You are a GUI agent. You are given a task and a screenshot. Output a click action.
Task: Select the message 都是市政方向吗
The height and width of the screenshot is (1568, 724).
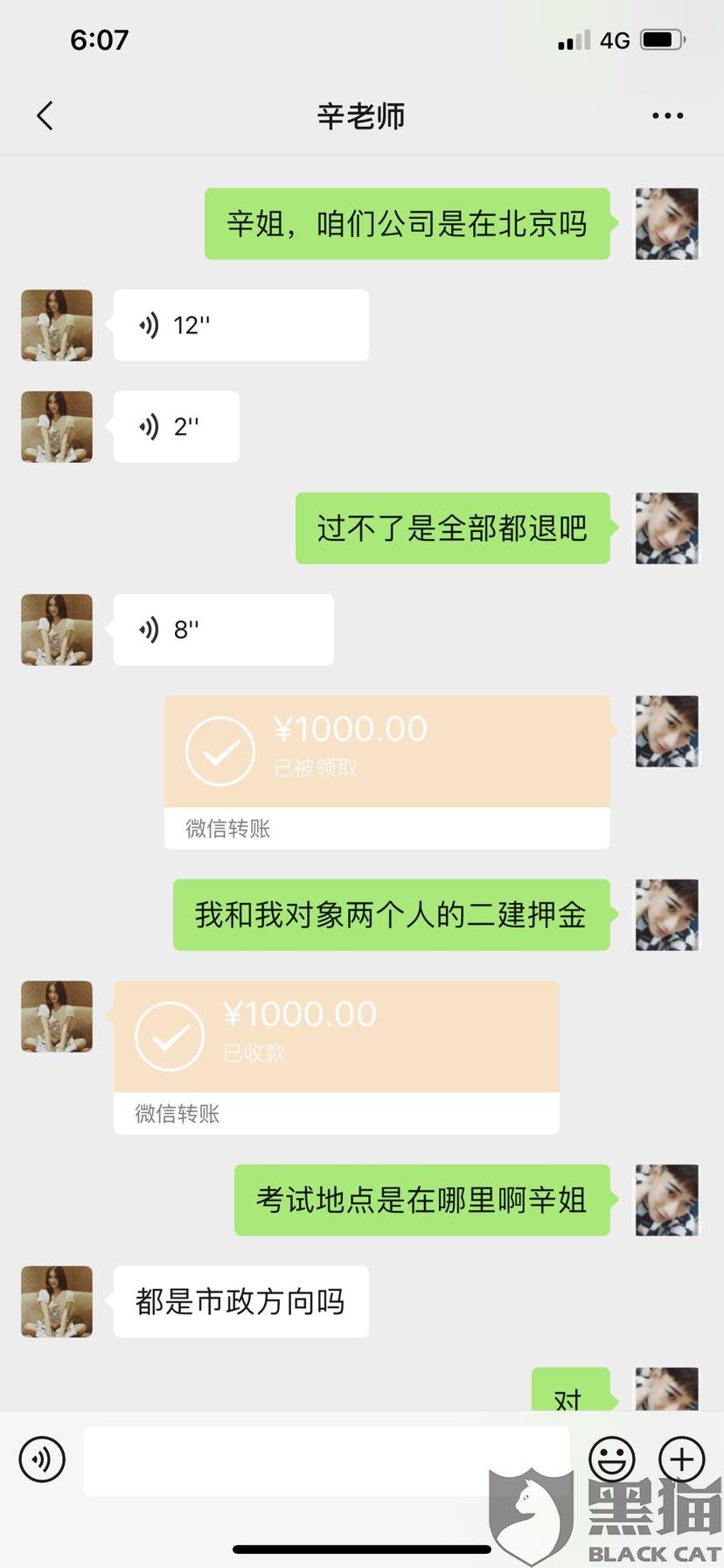pos(240,1302)
